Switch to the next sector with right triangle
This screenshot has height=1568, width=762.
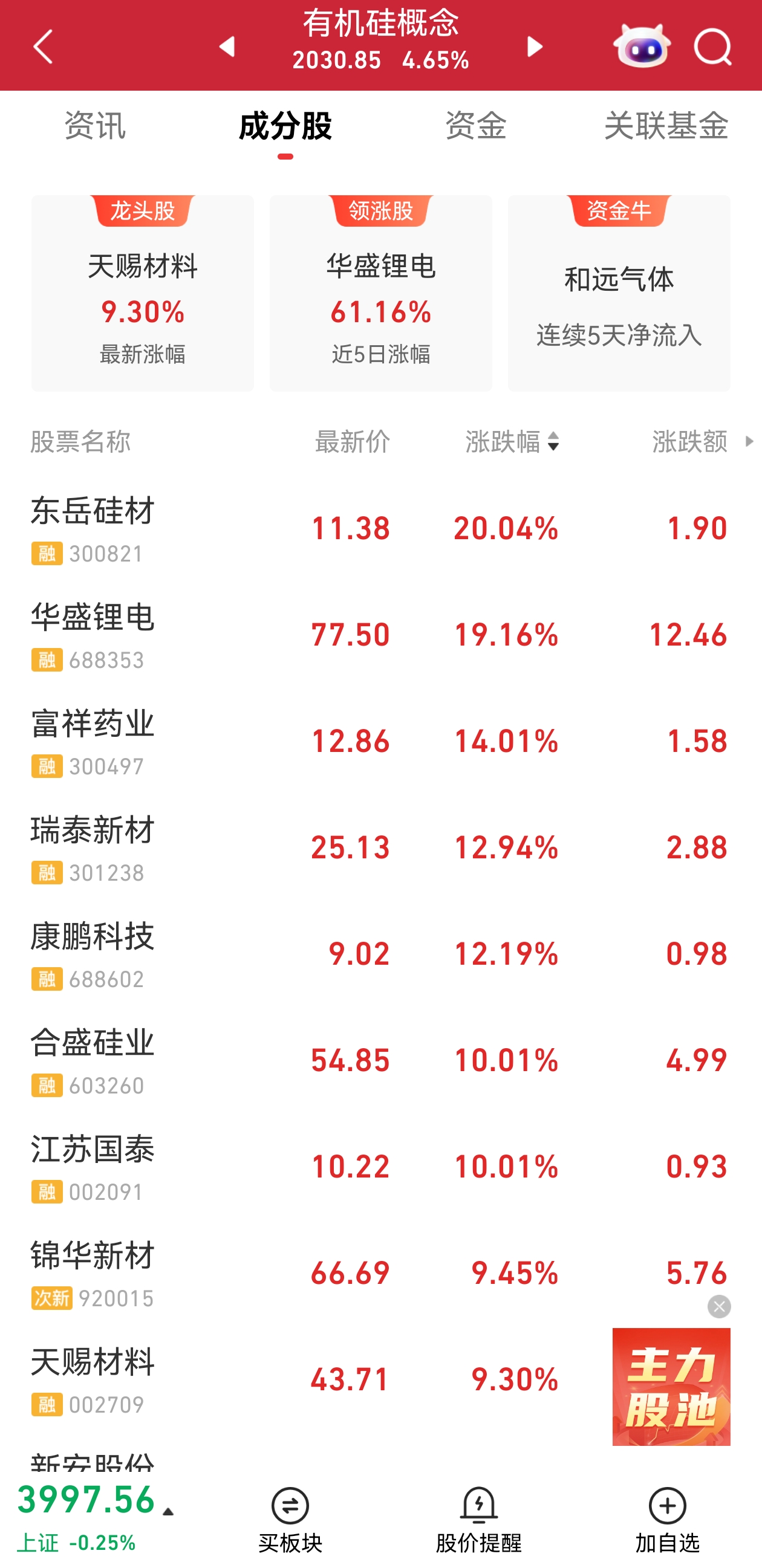coord(534,47)
